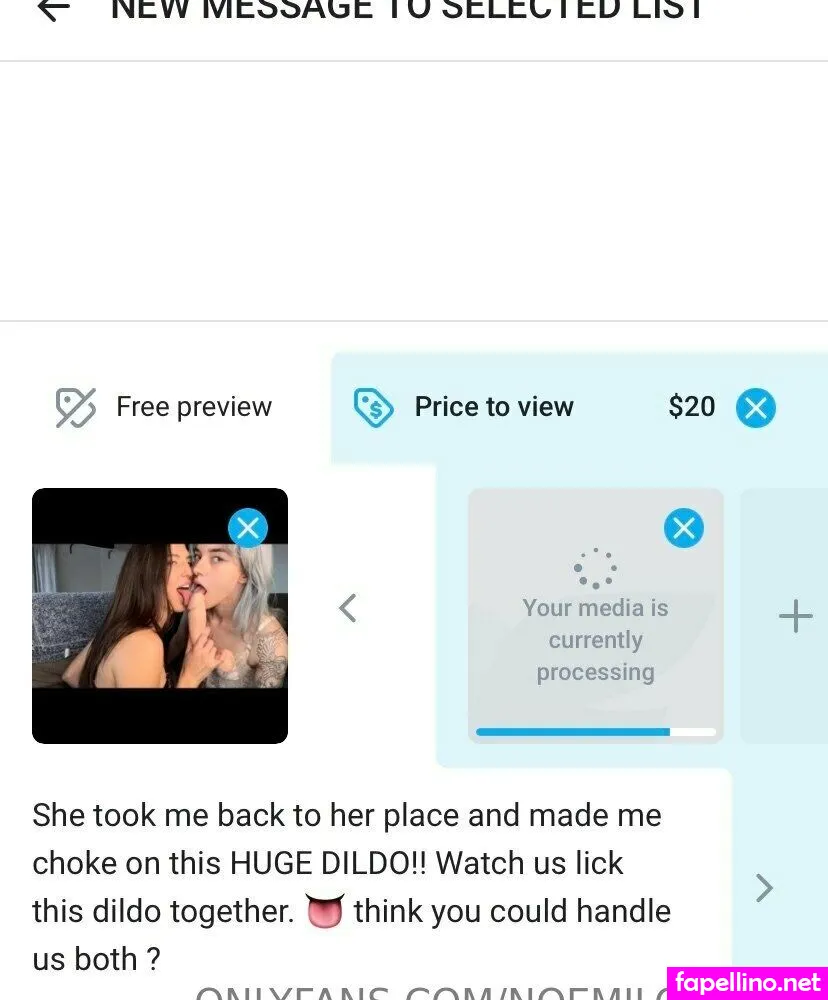Edit the message text field
This screenshot has height=1000, width=828.
tap(350, 886)
